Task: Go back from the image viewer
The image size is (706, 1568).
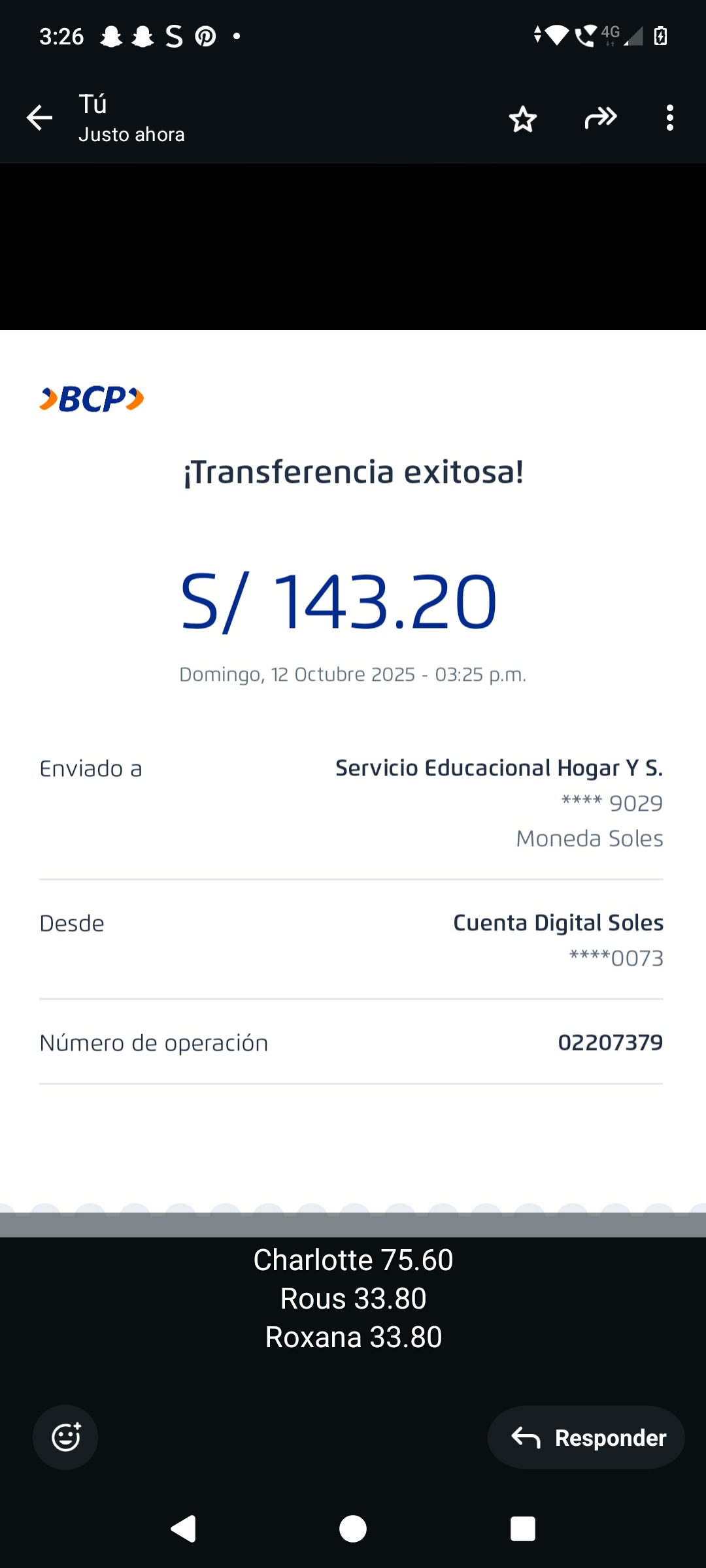Action: (x=39, y=118)
